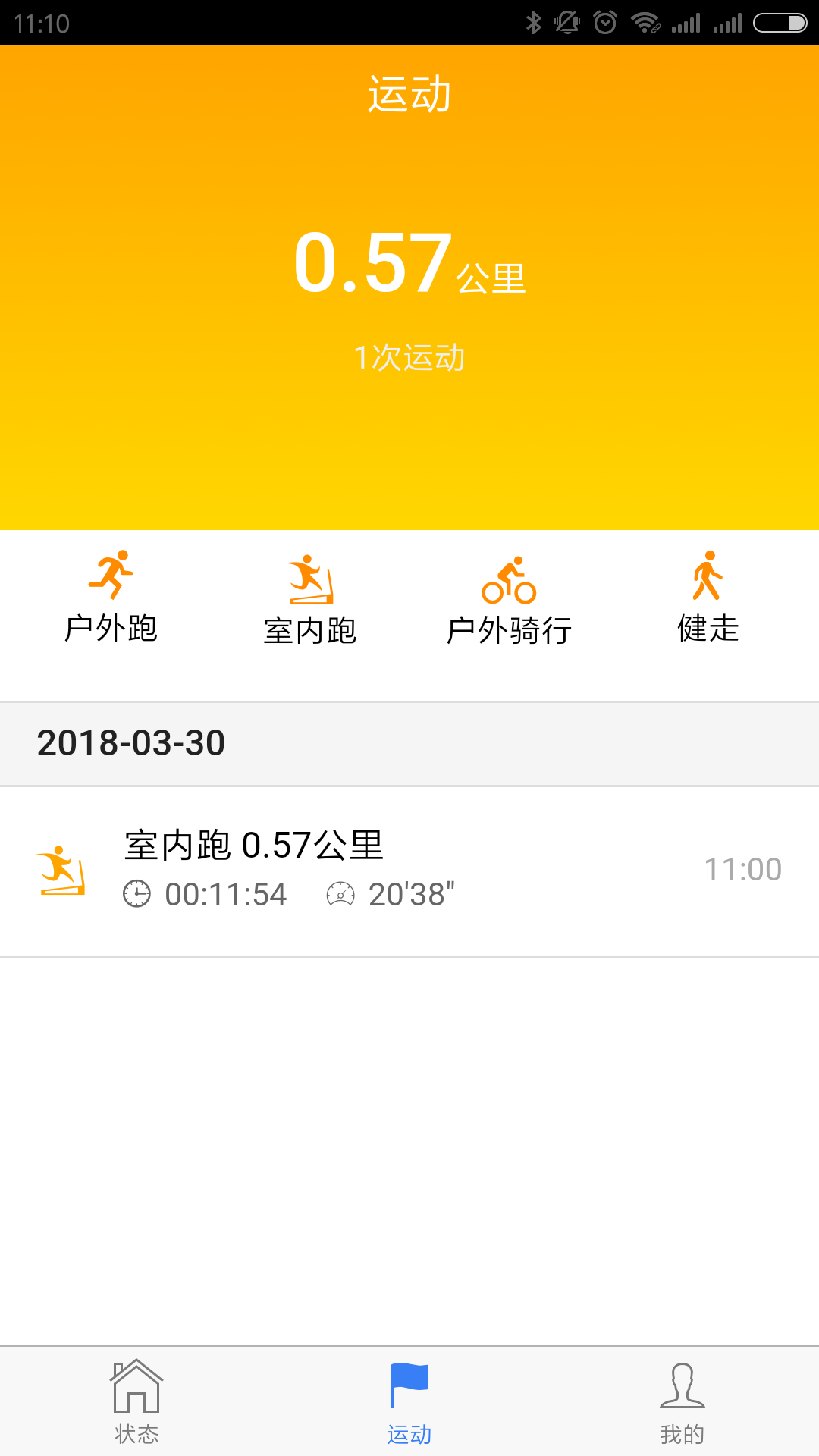Choose the walking (健走) activity
This screenshot has height=1456, width=819.
[x=708, y=598]
